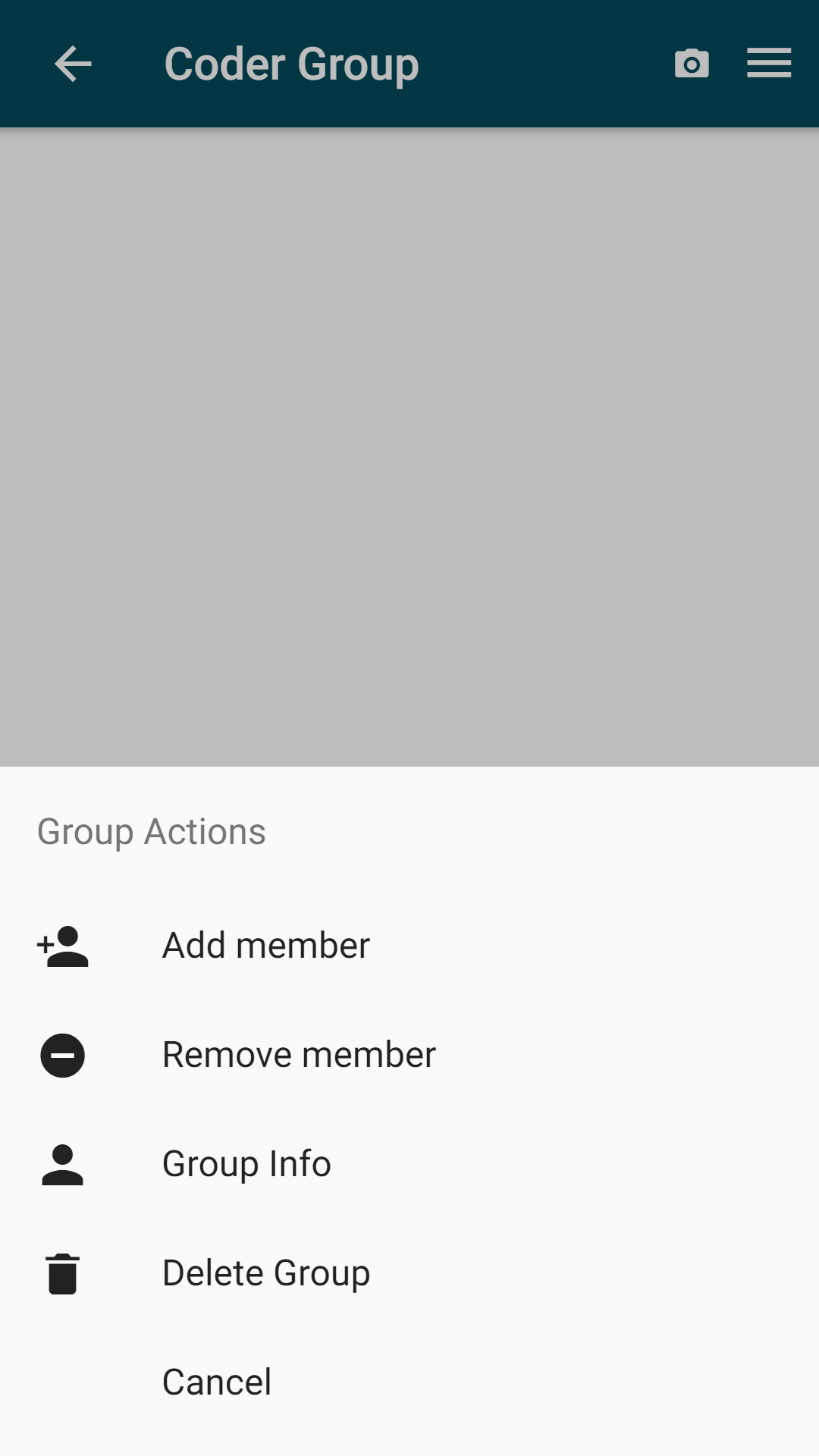Tap the Delete Group text label
The width and height of the screenshot is (819, 1456).
pos(265,1272)
